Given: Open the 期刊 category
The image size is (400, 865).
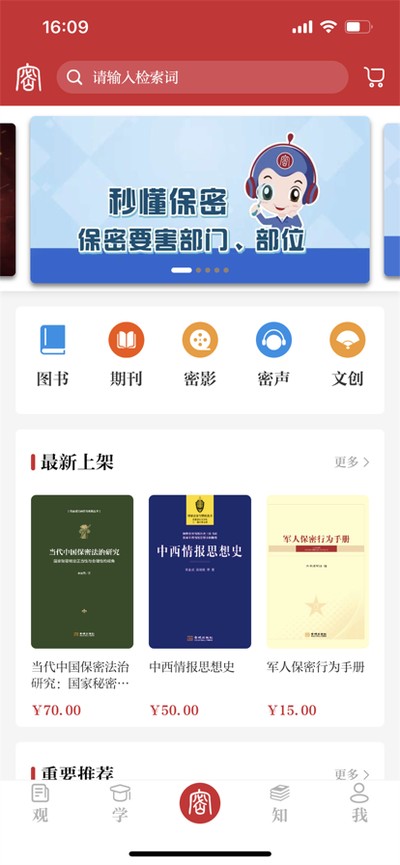Looking at the screenshot, I should [x=126, y=355].
